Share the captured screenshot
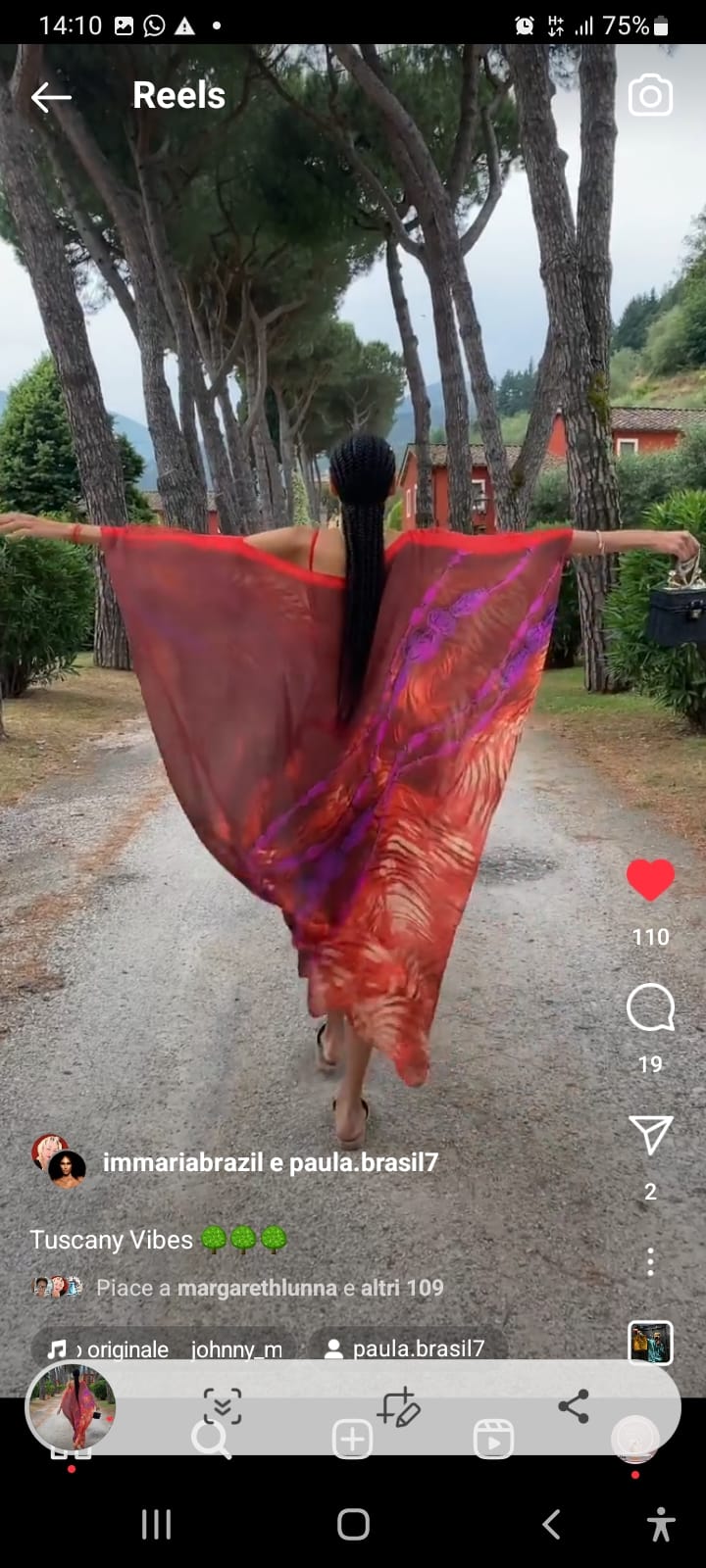 click(x=574, y=1406)
